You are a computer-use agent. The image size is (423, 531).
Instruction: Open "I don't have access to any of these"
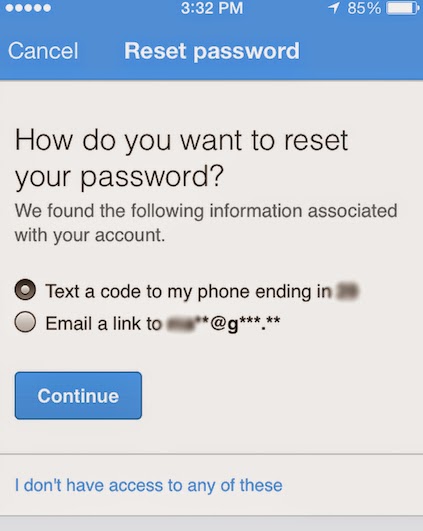(148, 485)
